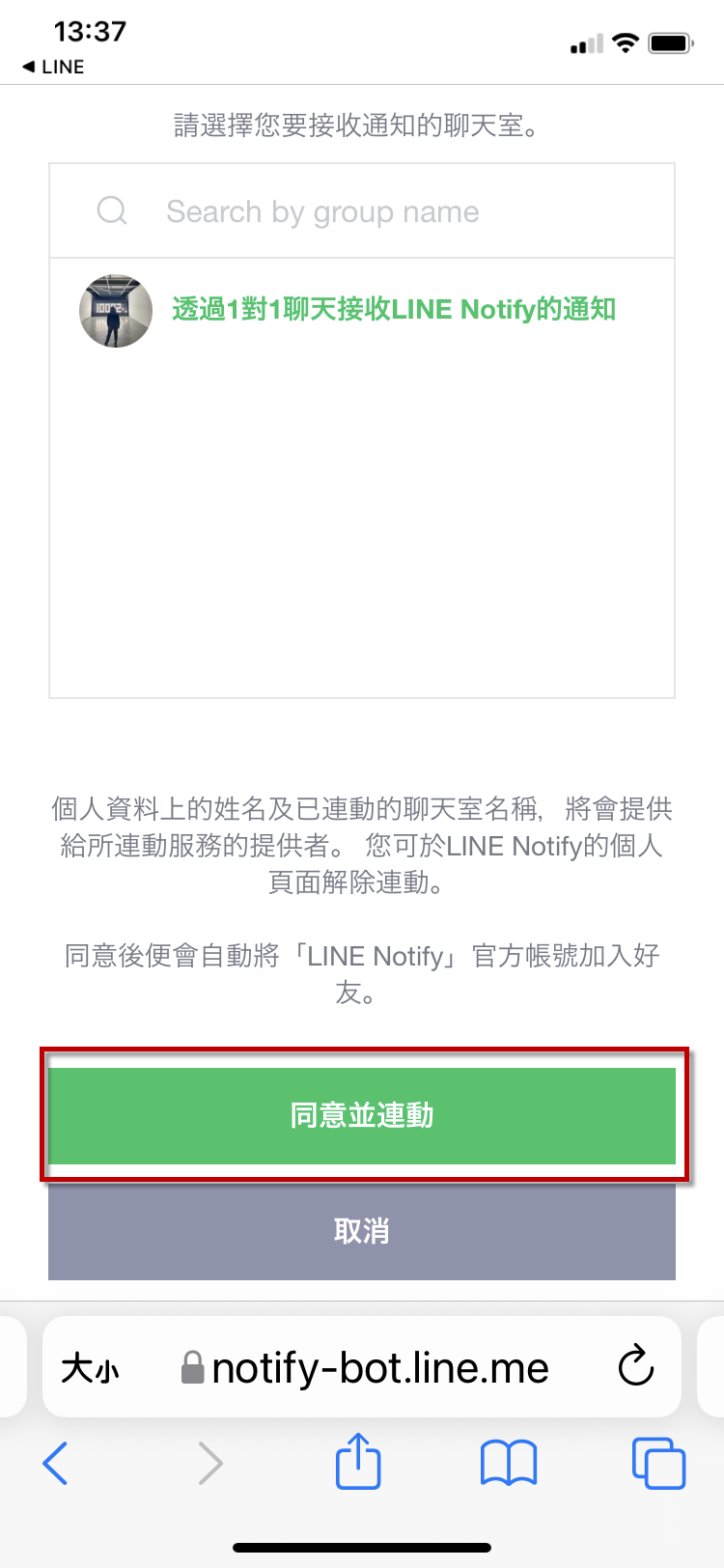Cancel with the 取消 button

click(362, 1231)
